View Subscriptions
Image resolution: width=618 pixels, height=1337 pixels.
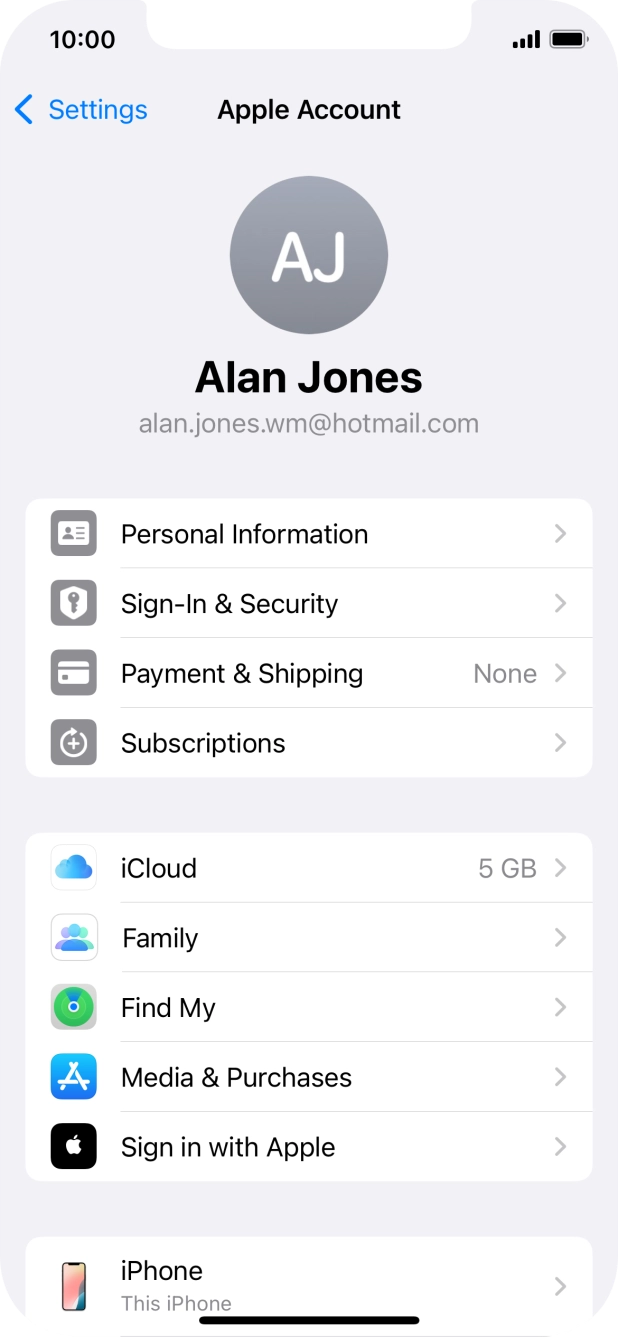(309, 743)
